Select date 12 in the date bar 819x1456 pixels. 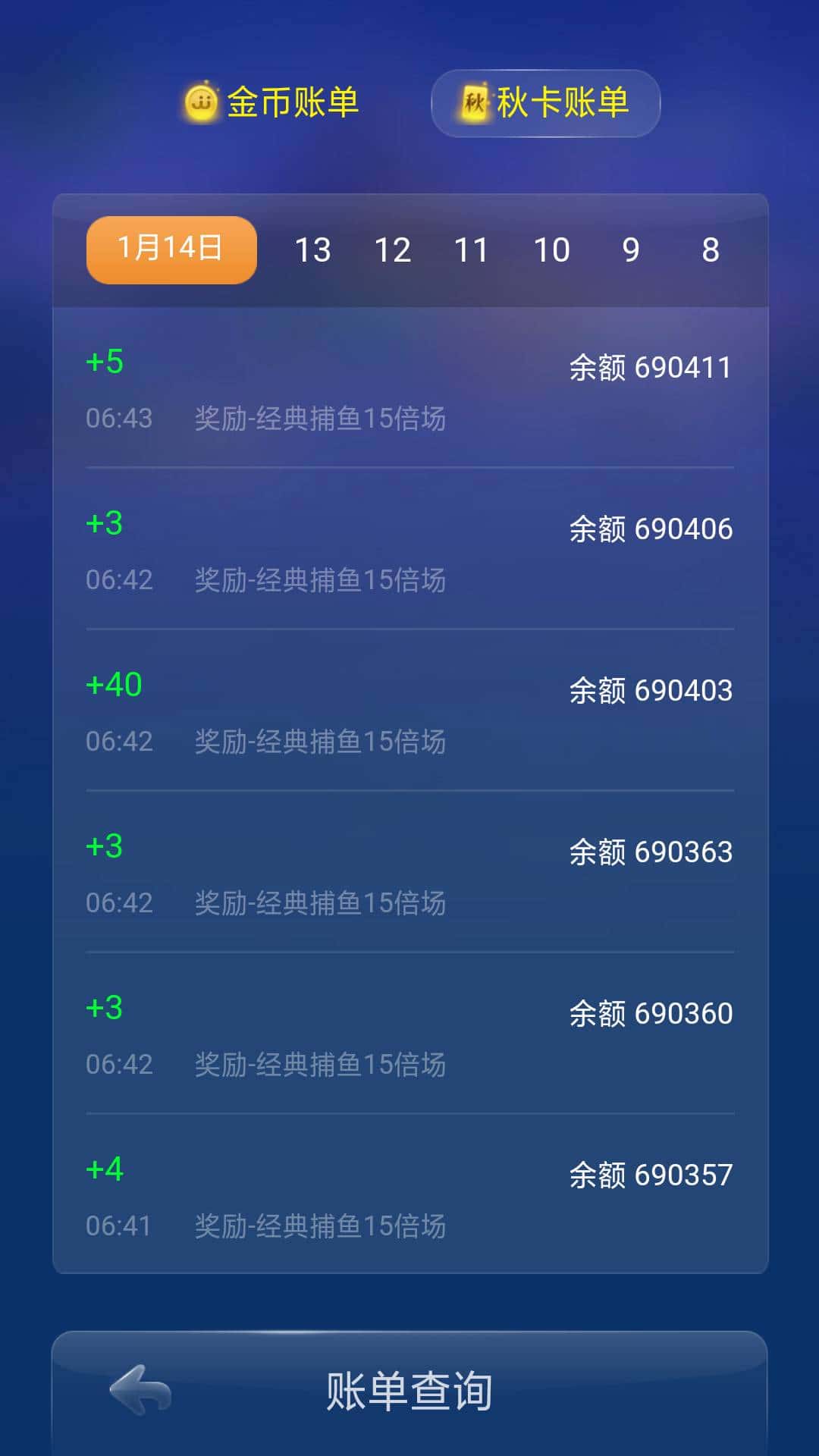tap(394, 250)
